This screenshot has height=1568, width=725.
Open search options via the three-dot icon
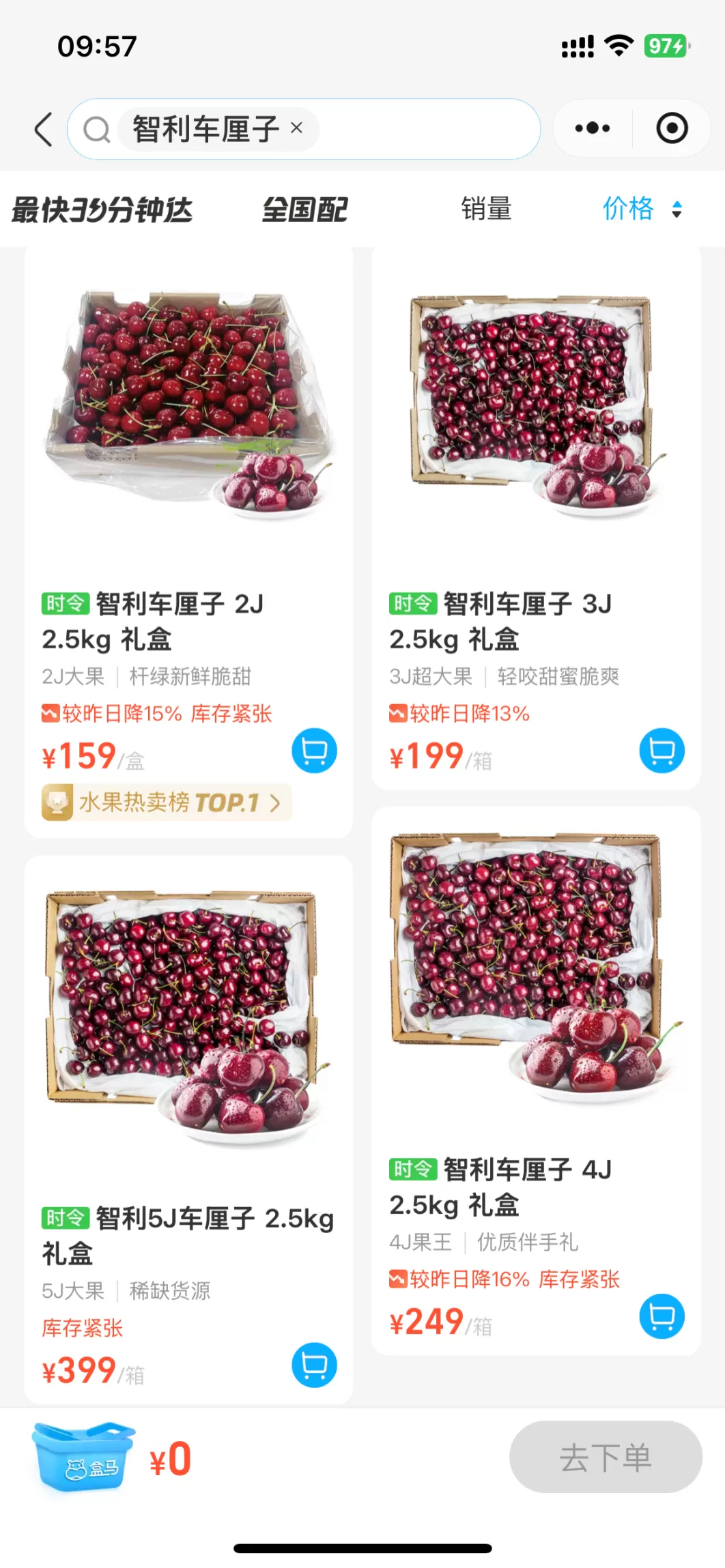point(591,128)
